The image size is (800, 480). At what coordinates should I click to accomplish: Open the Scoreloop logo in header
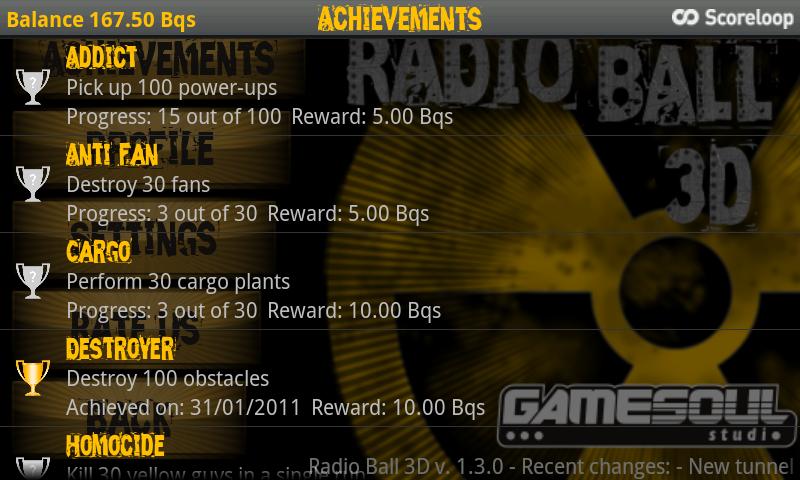click(x=733, y=17)
